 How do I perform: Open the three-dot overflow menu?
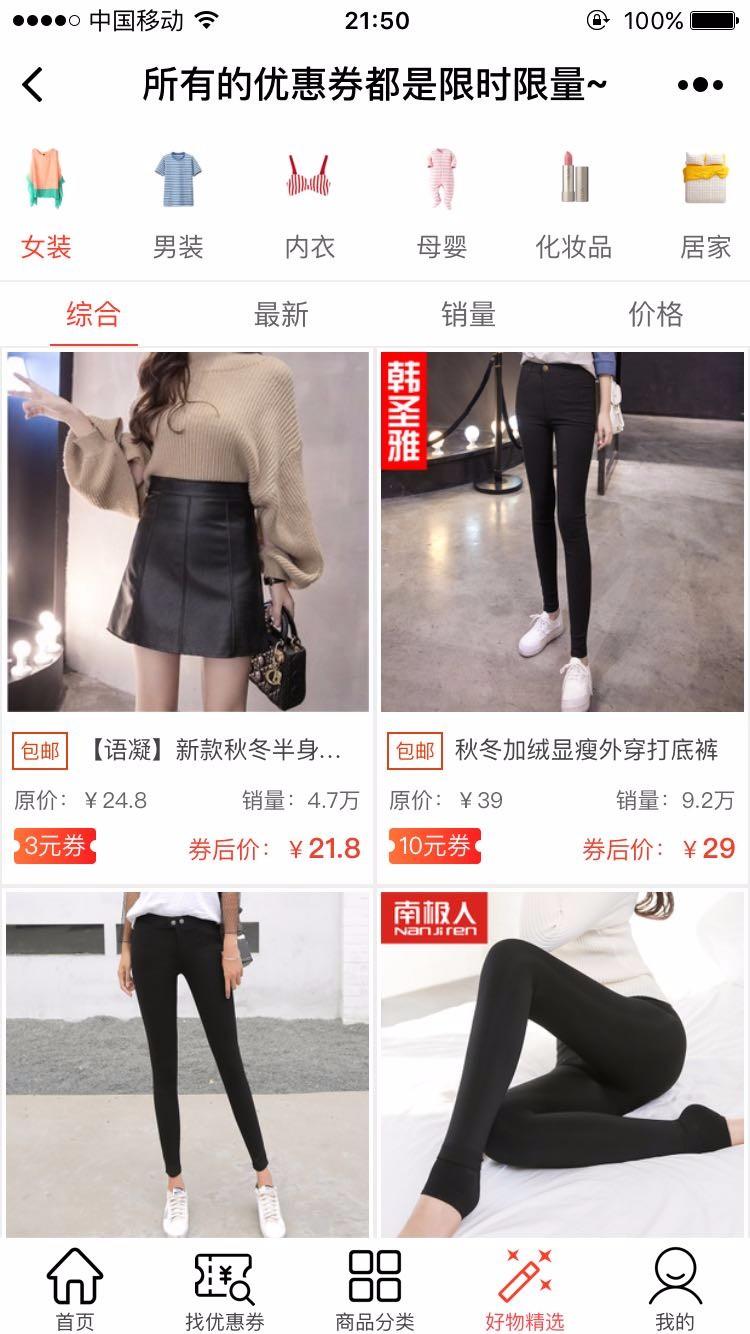point(699,85)
